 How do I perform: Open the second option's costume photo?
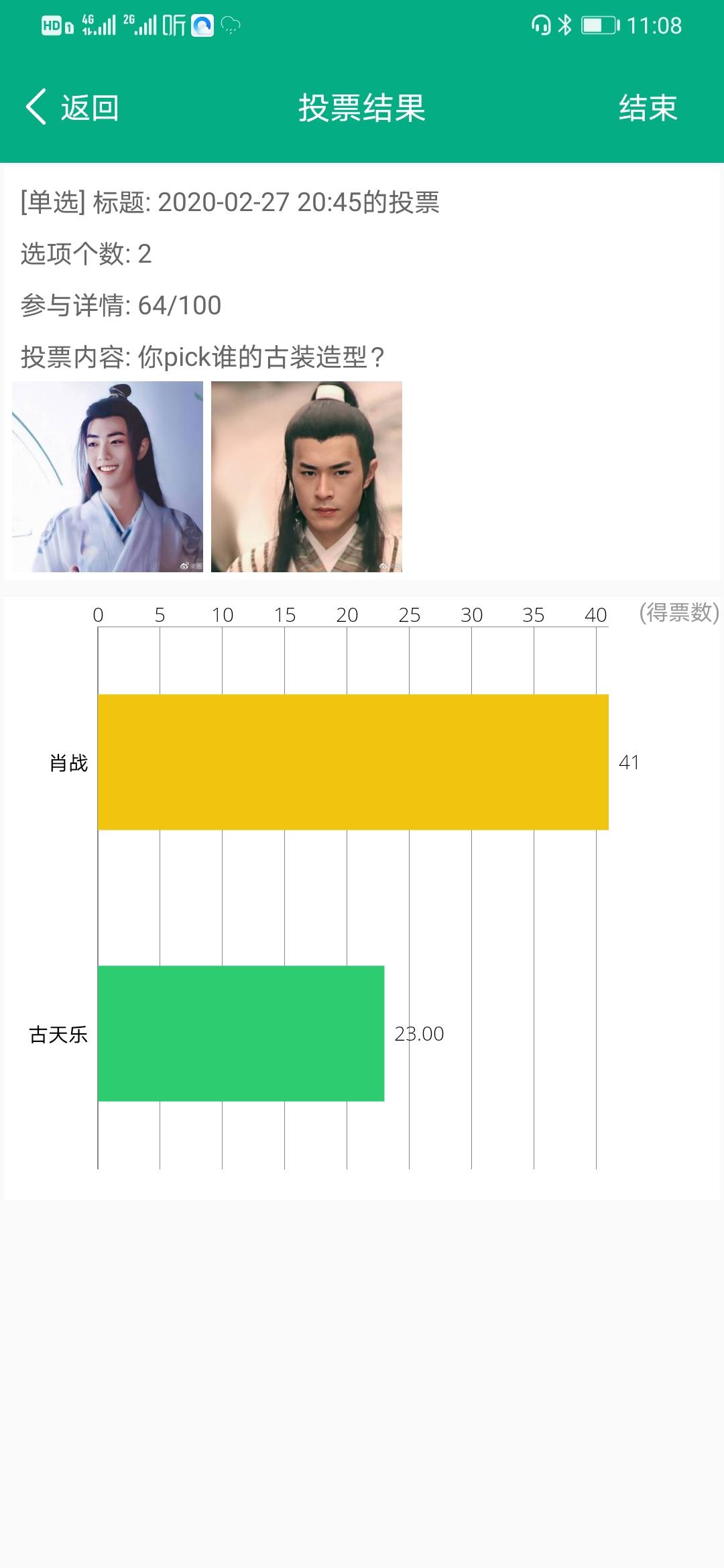(306, 476)
